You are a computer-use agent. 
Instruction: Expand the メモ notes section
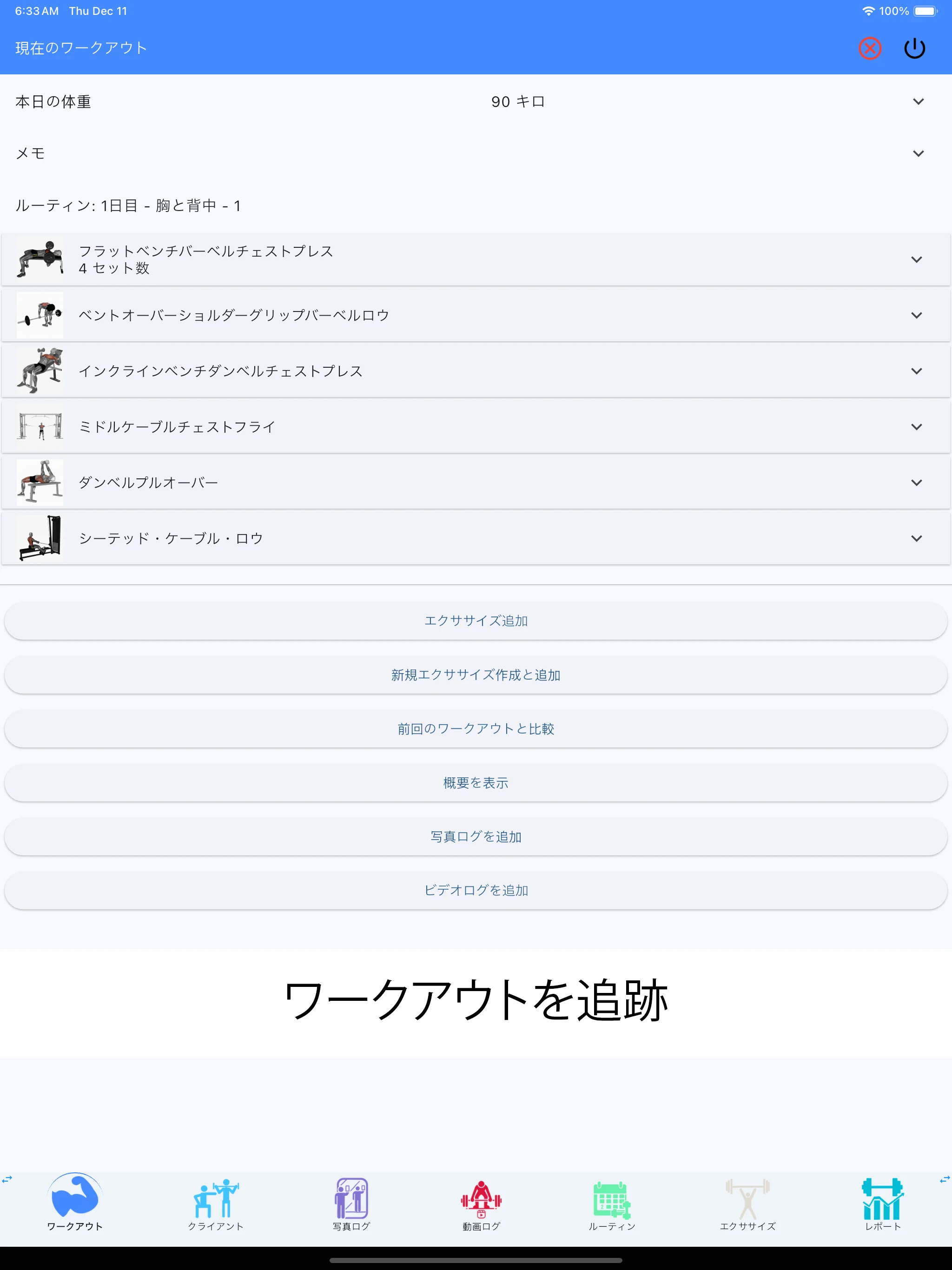pos(919,153)
